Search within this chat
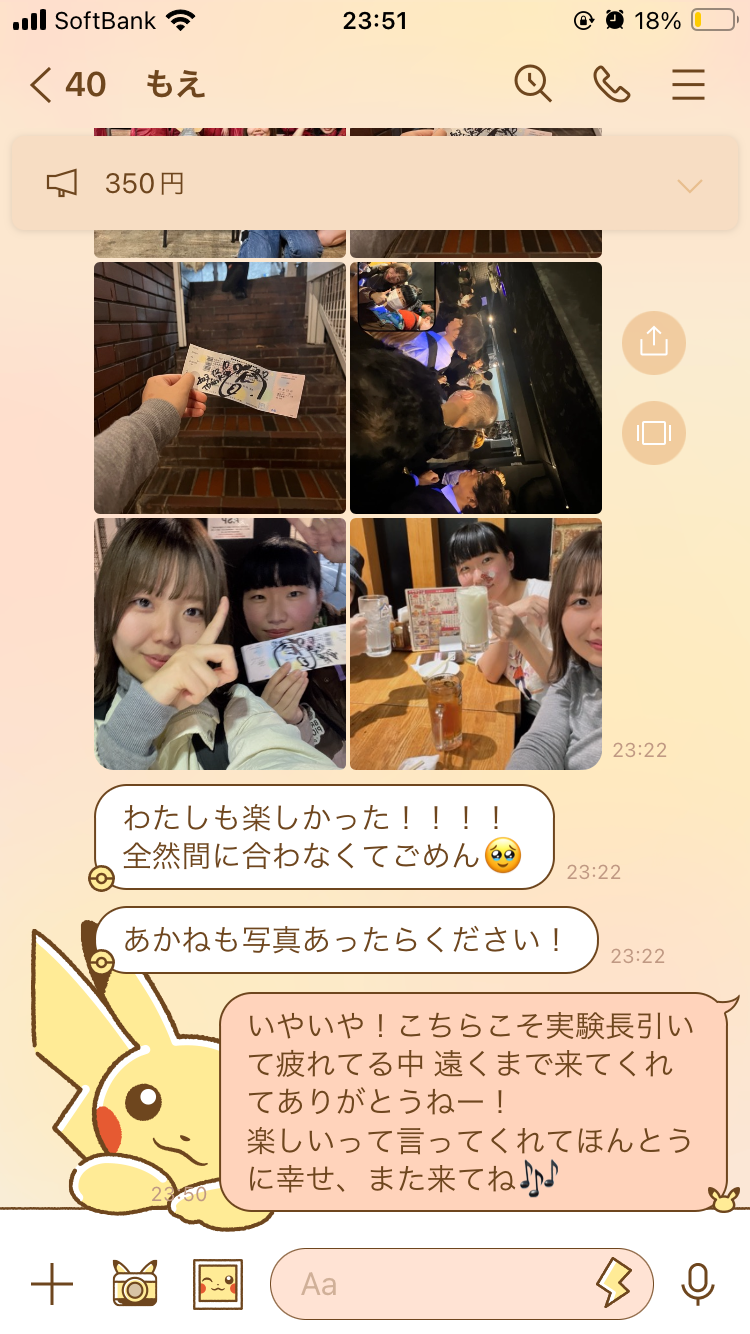The height and width of the screenshot is (1334, 750). (x=533, y=85)
